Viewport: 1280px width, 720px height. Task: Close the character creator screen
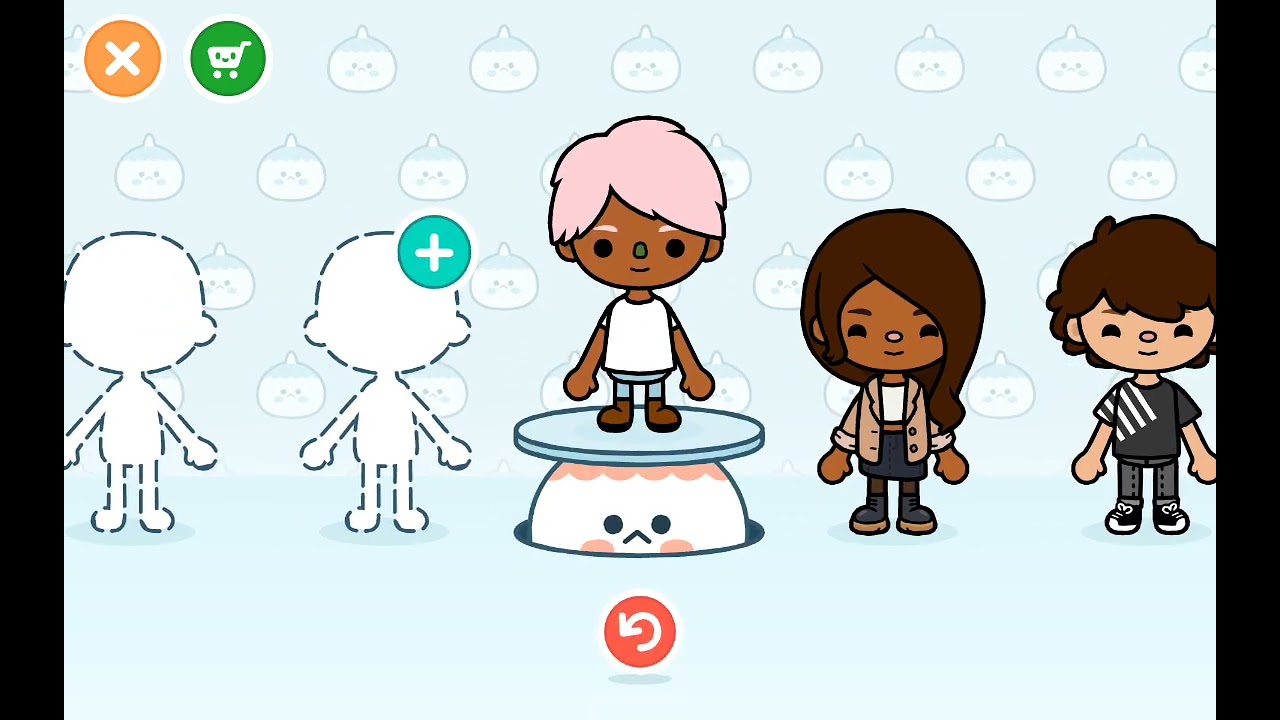[x=122, y=59]
